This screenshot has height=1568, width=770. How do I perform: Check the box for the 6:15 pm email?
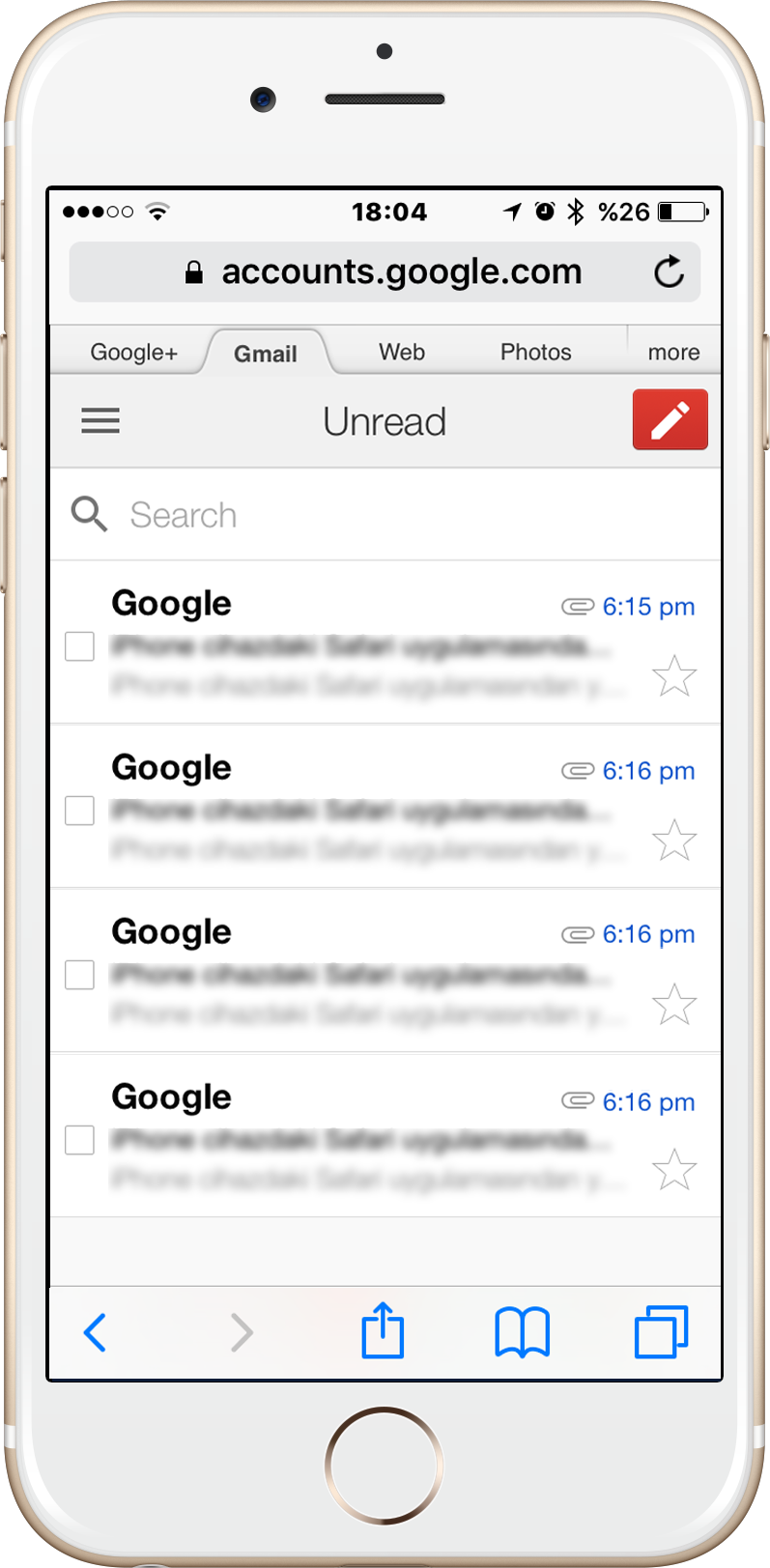coord(80,646)
